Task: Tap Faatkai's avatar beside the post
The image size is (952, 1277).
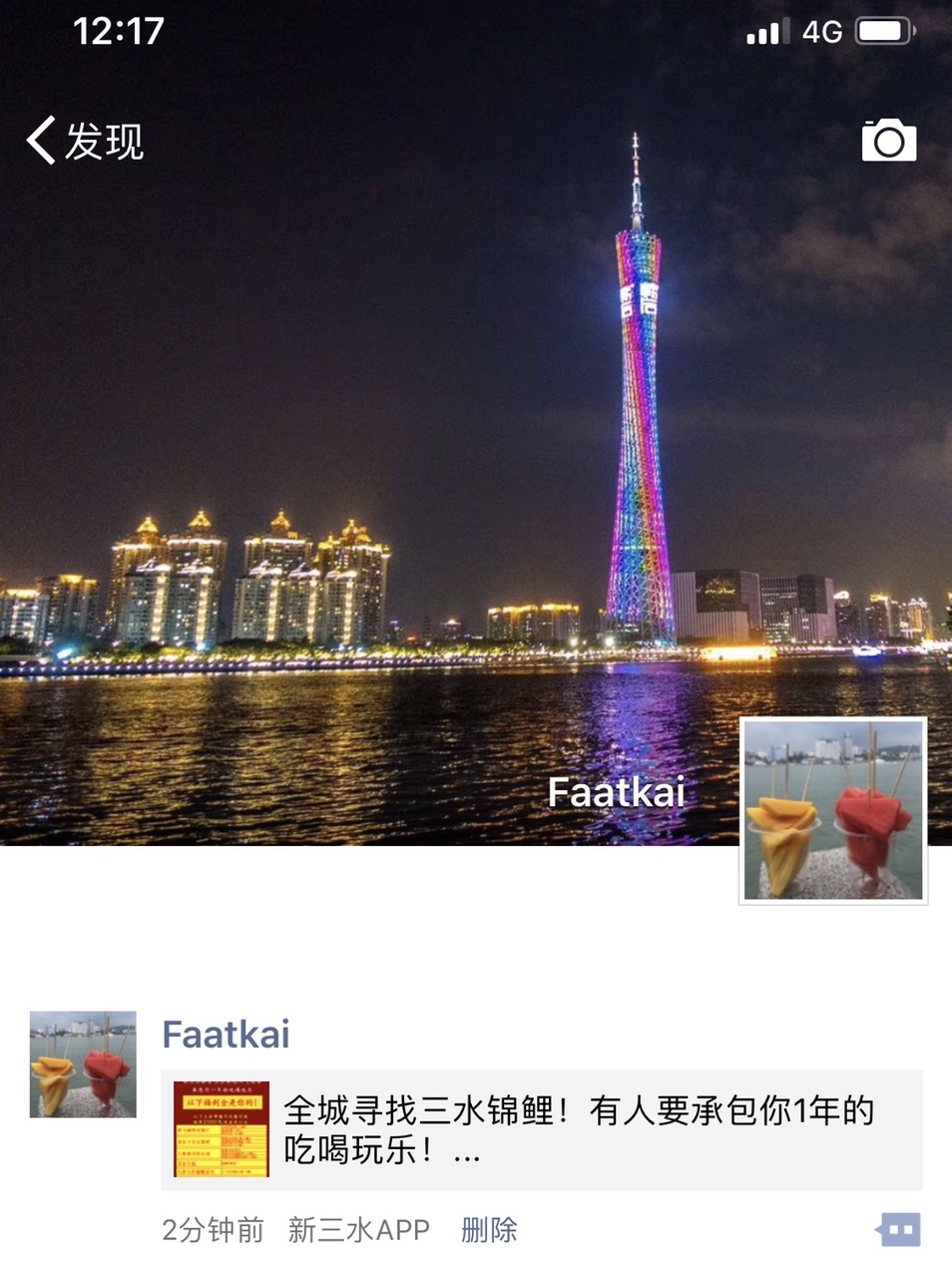Action: pyautogui.click(x=83, y=1064)
